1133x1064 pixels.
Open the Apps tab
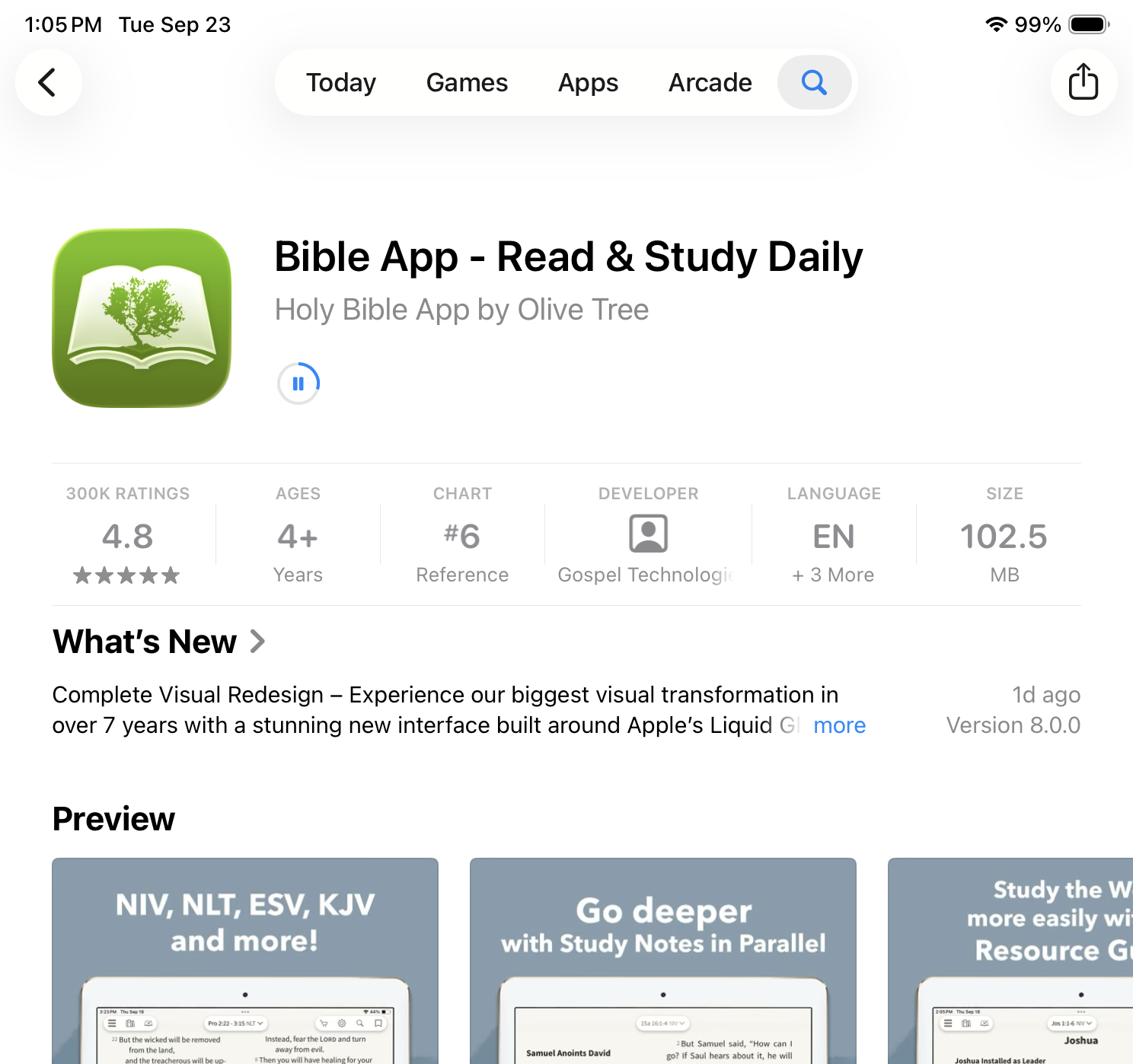[588, 82]
